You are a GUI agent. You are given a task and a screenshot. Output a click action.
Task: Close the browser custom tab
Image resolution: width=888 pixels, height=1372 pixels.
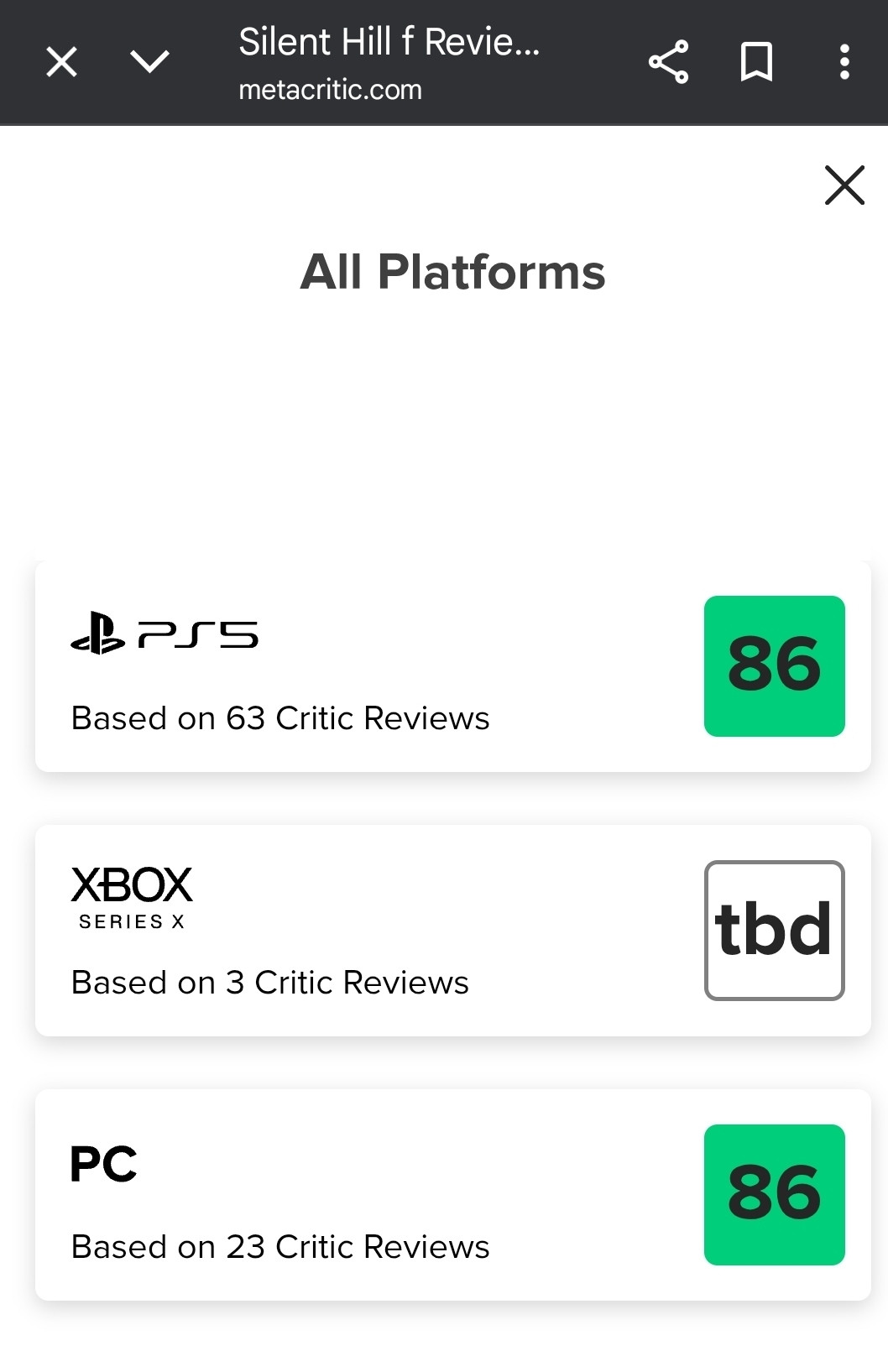[x=61, y=62]
